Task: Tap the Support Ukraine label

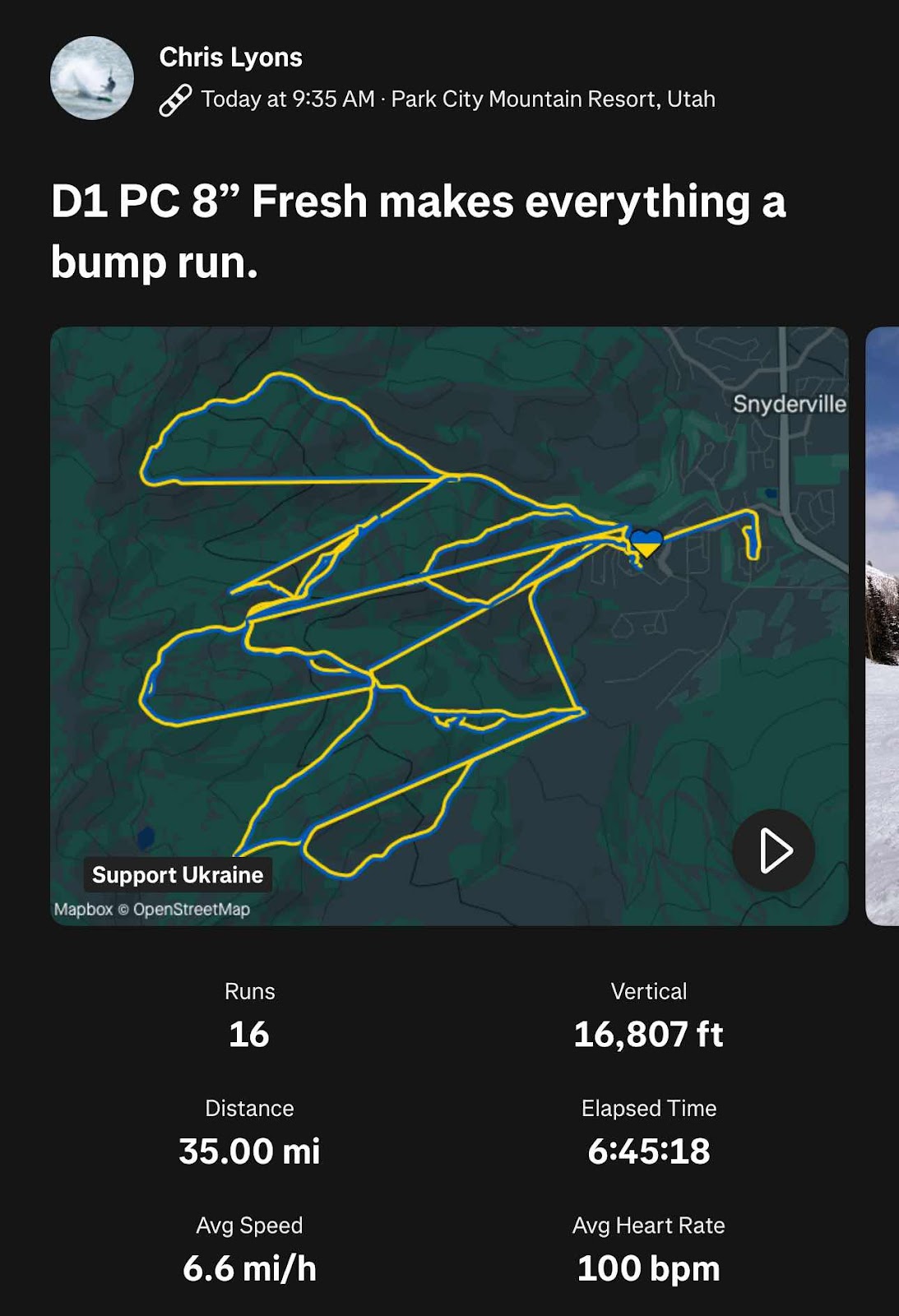Action: [178, 874]
